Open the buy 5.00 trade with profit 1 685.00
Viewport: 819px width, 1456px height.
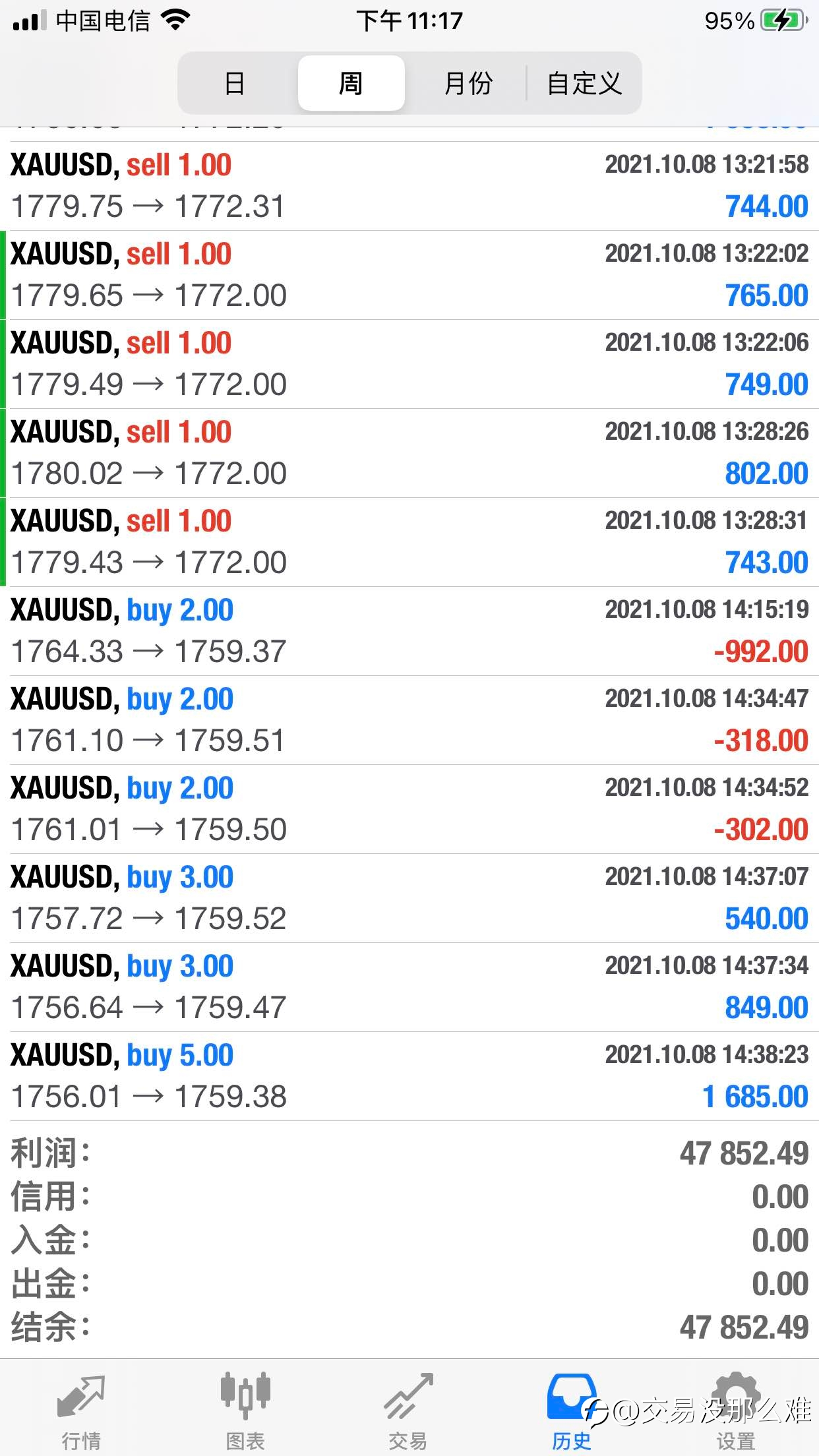(409, 1076)
